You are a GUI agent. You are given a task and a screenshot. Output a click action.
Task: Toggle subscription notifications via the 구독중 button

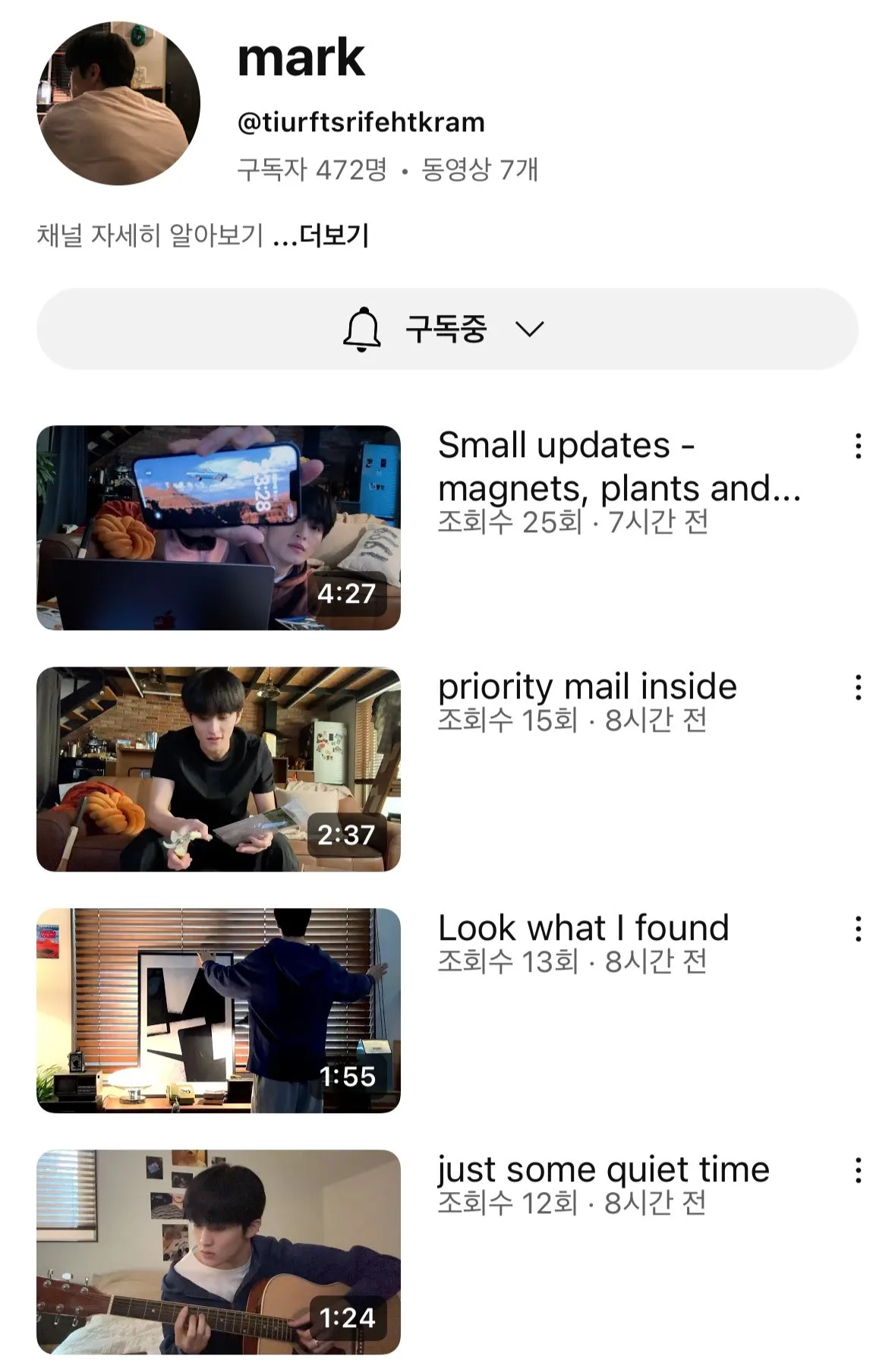point(447,329)
